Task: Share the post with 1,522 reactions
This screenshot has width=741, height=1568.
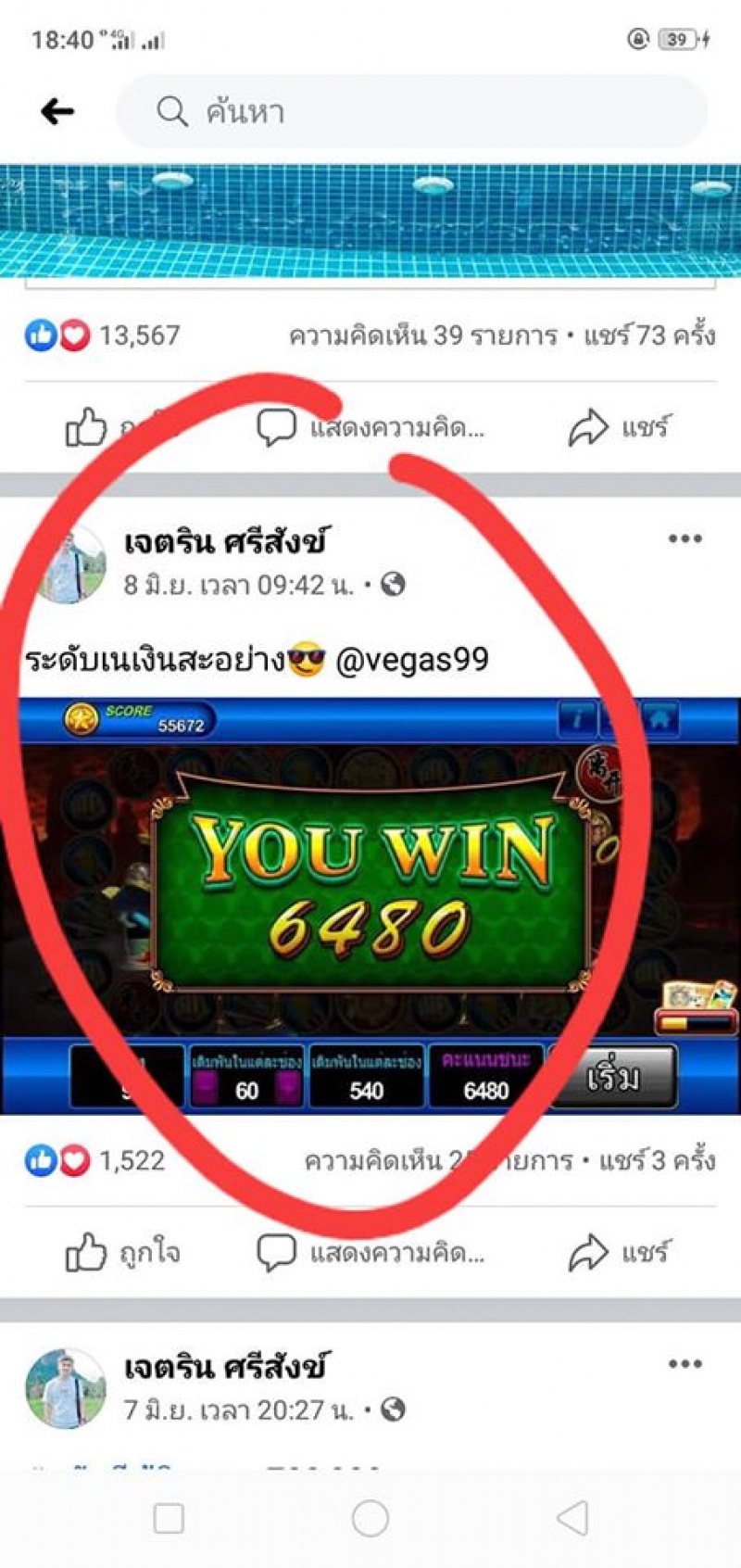Action: 618,1253
